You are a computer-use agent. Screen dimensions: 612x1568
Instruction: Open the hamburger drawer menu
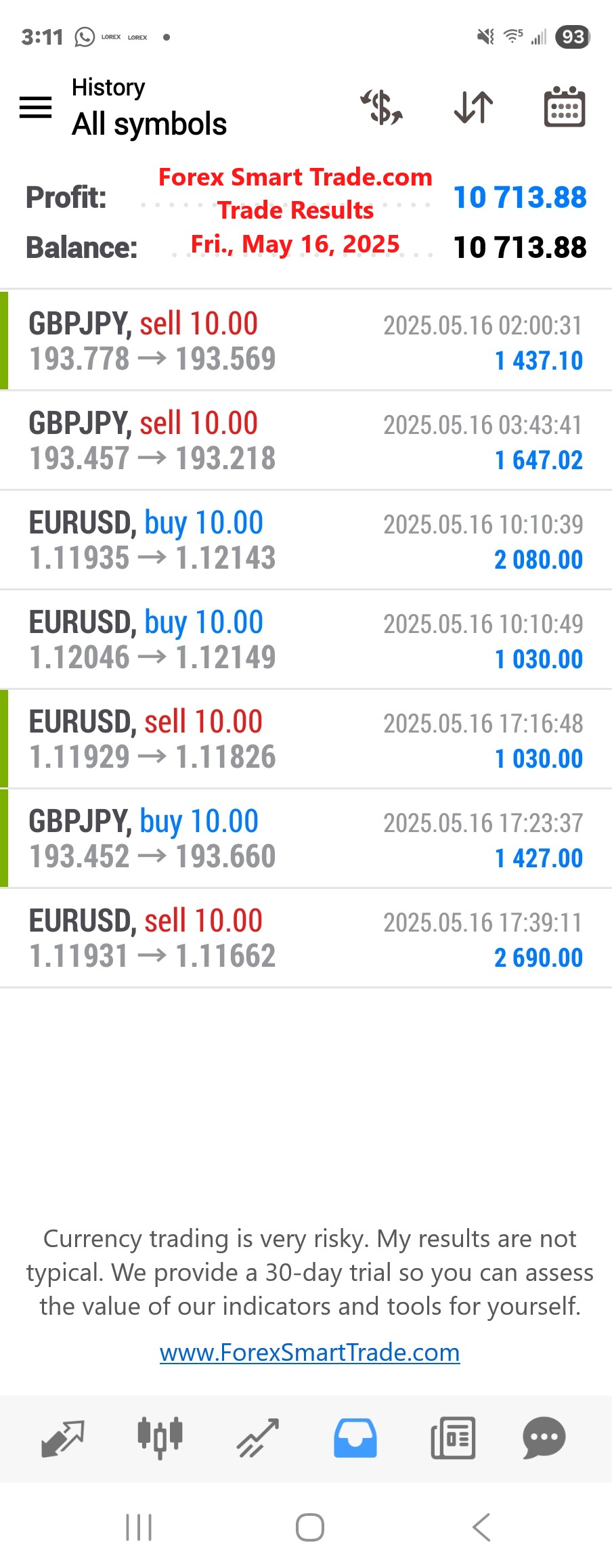pyautogui.click(x=36, y=108)
